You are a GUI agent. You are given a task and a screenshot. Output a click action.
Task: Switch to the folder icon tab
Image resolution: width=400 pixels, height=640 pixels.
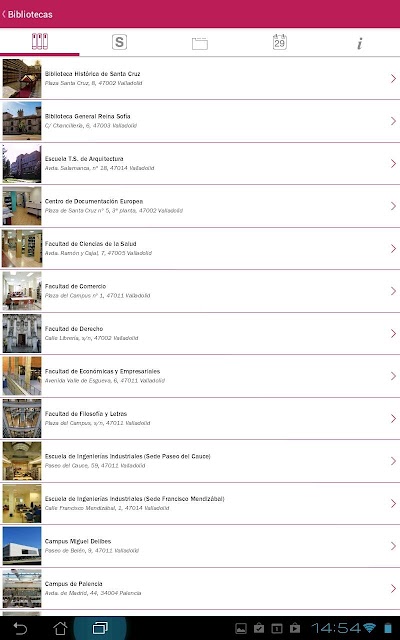point(200,43)
